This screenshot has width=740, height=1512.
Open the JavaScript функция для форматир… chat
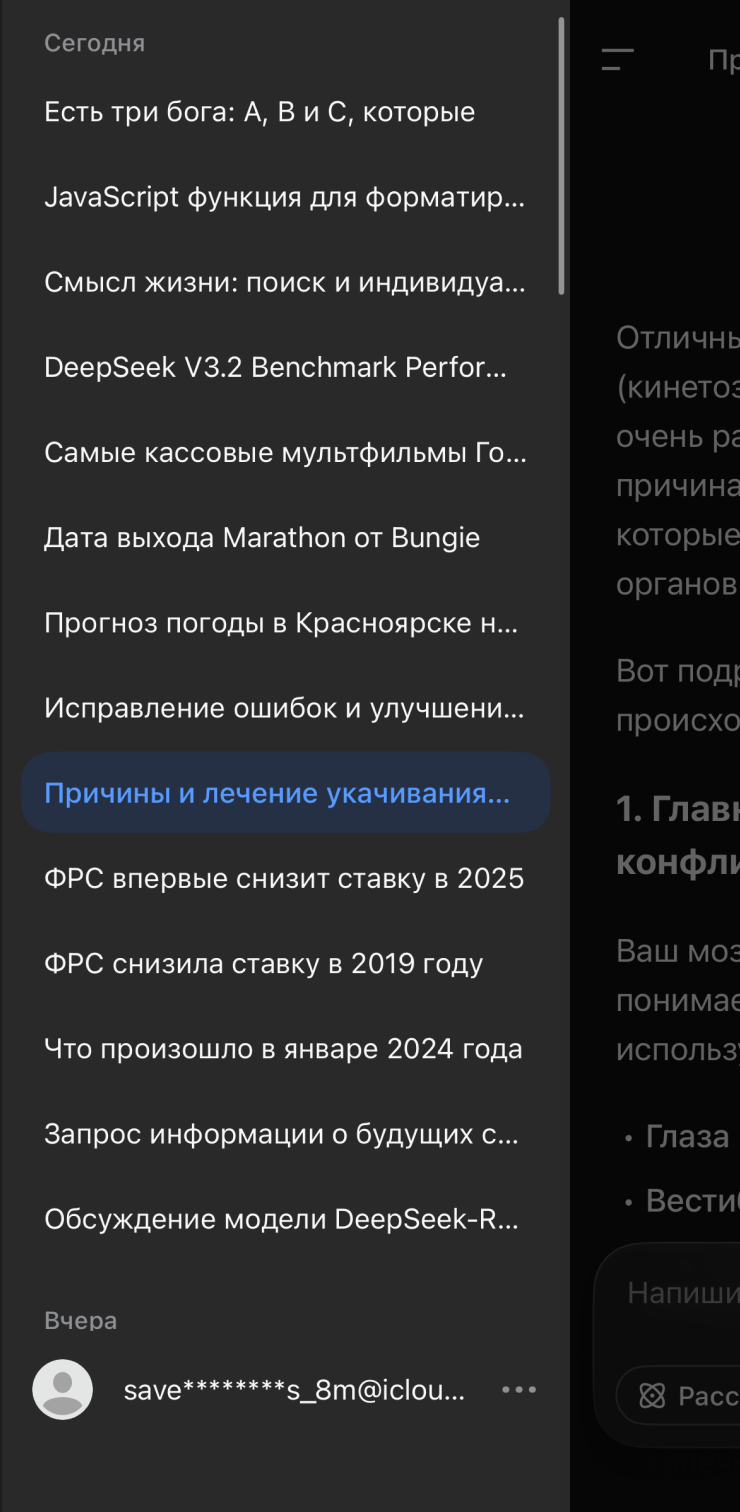[284, 197]
